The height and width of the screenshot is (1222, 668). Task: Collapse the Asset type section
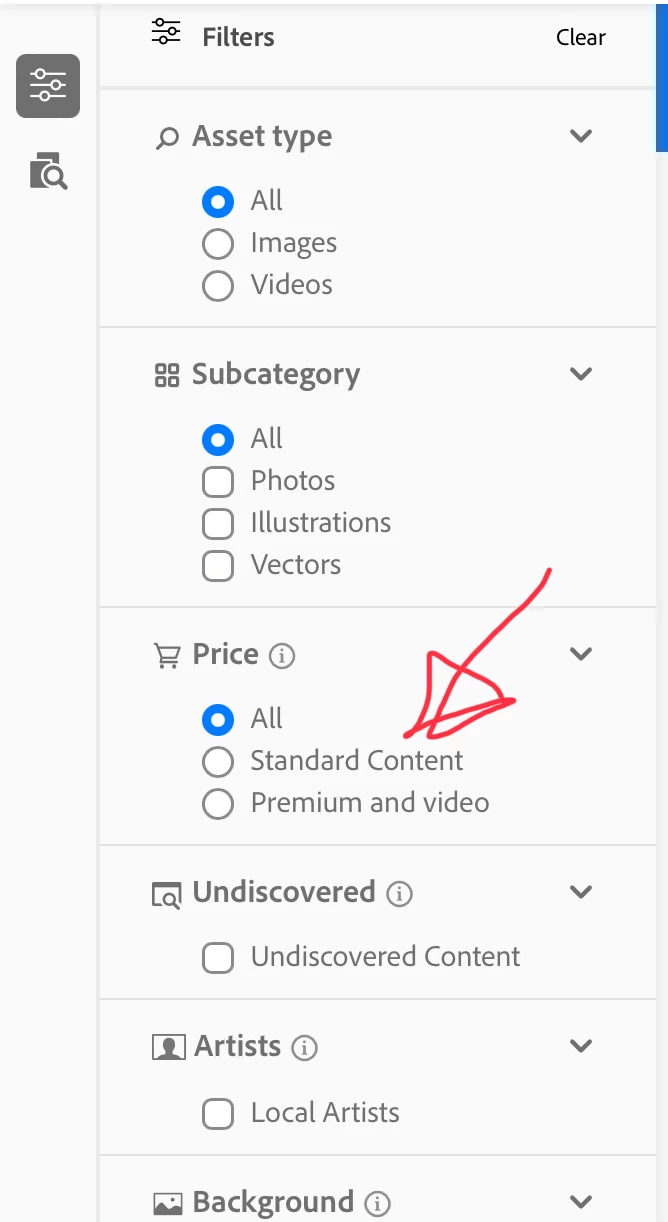point(580,136)
